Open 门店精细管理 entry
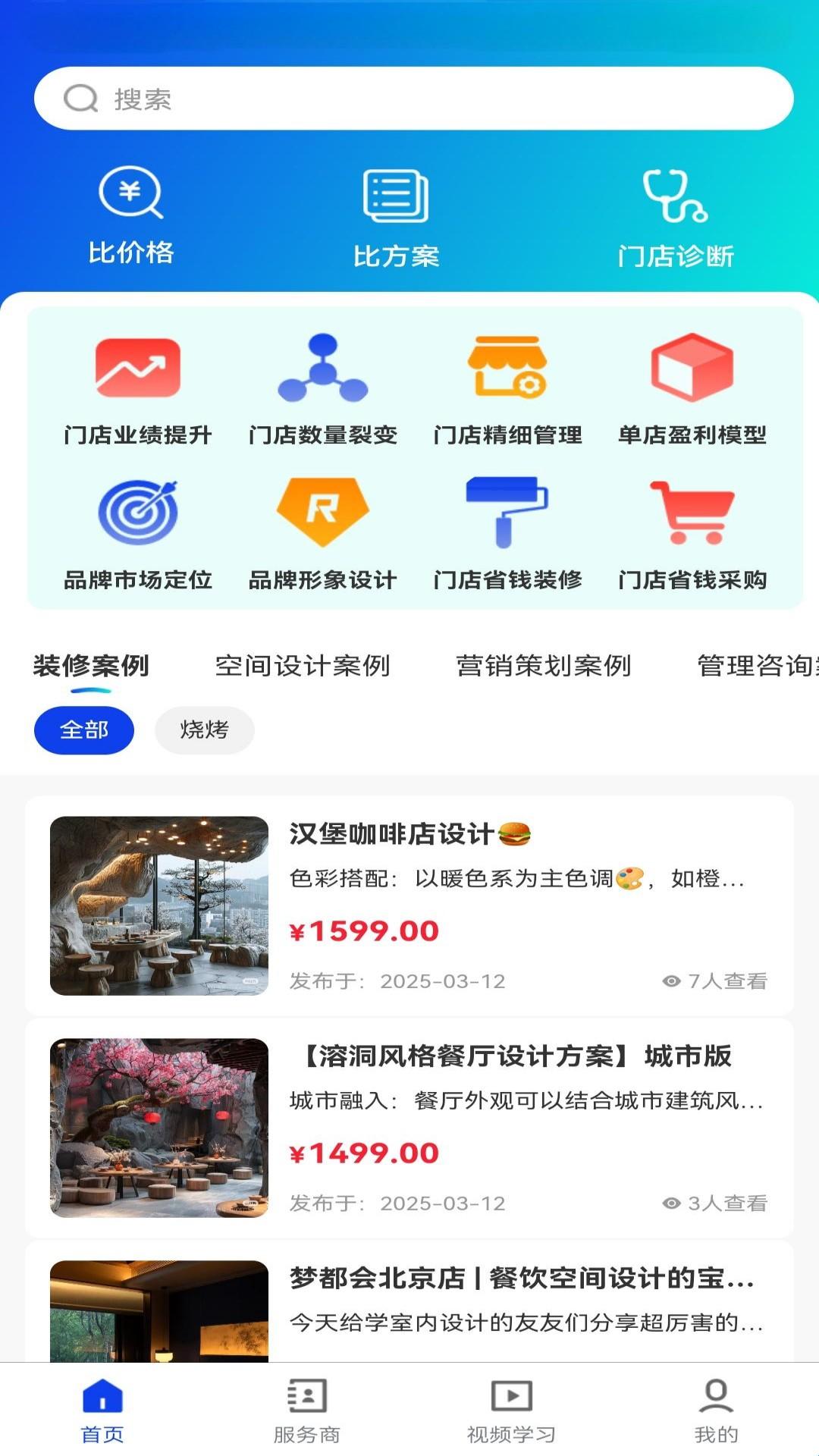Screen dimensions: 819x1456 (507, 389)
